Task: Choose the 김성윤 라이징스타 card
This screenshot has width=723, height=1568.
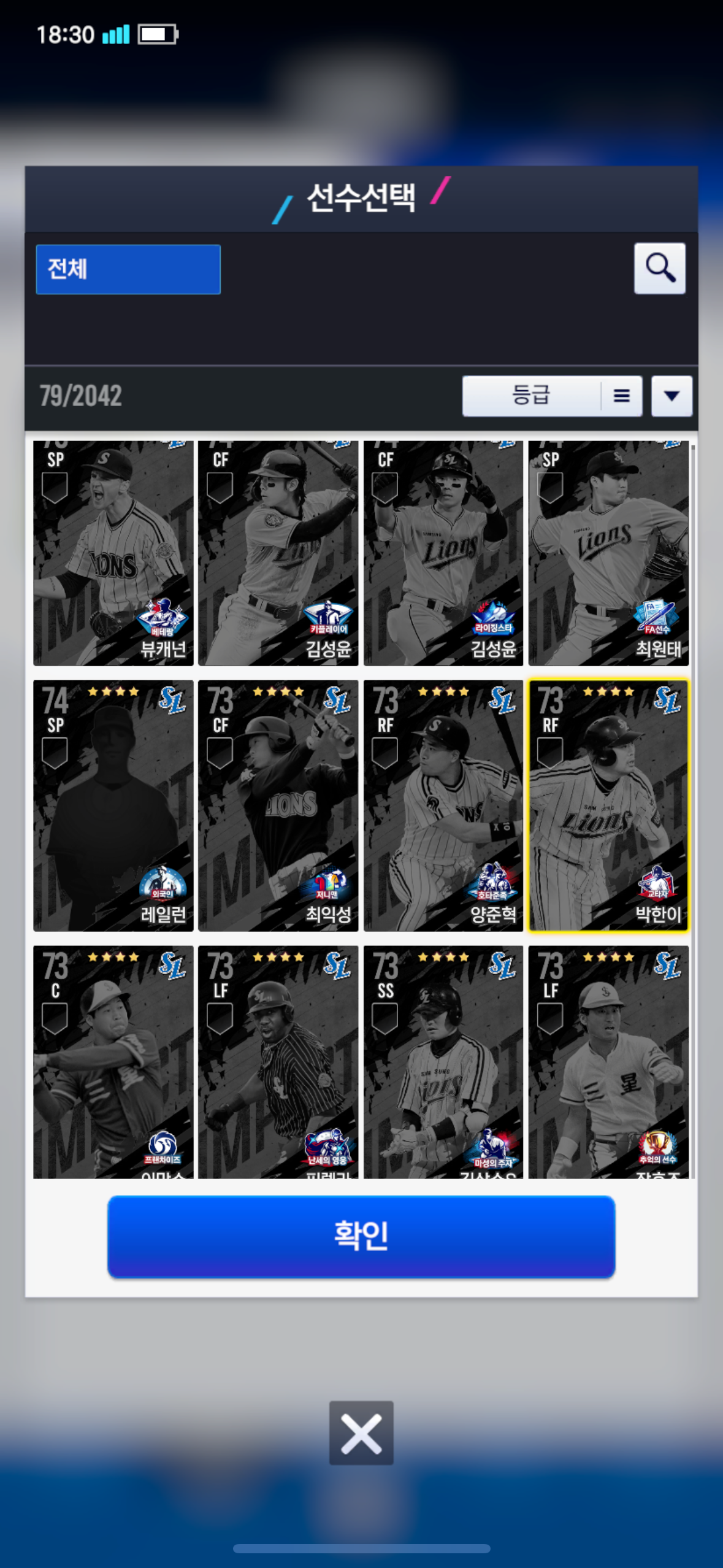Action: tap(443, 552)
